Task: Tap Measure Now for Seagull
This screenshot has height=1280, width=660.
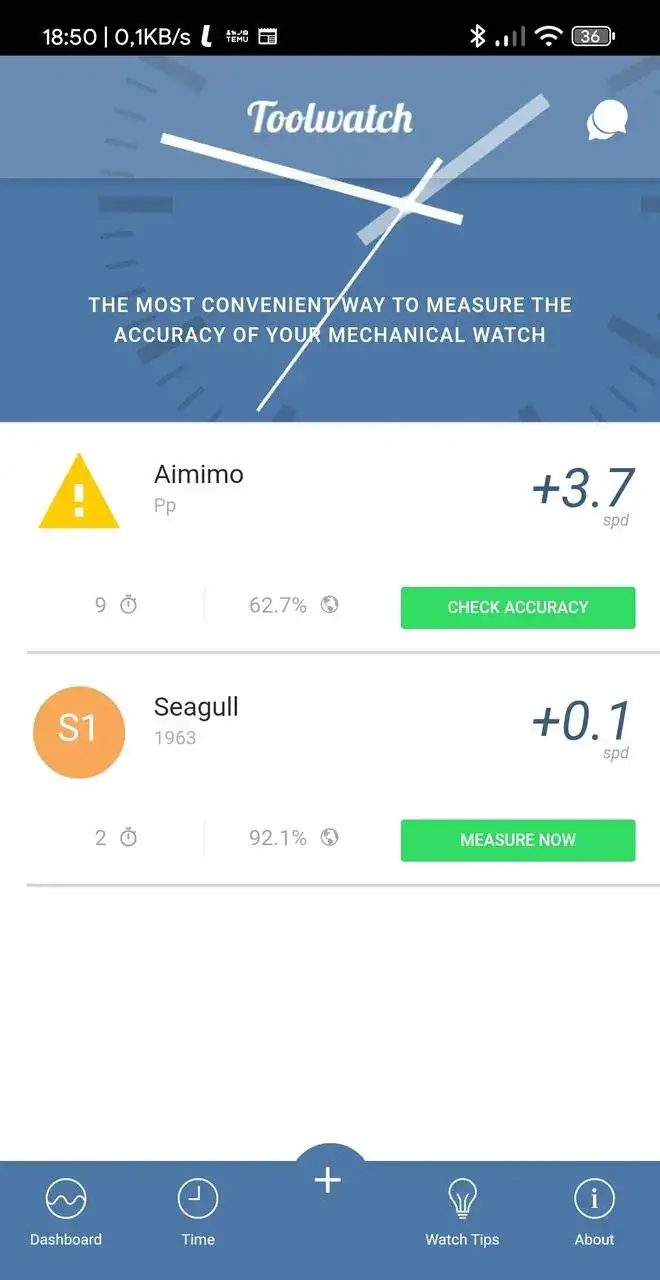Action: [517, 840]
